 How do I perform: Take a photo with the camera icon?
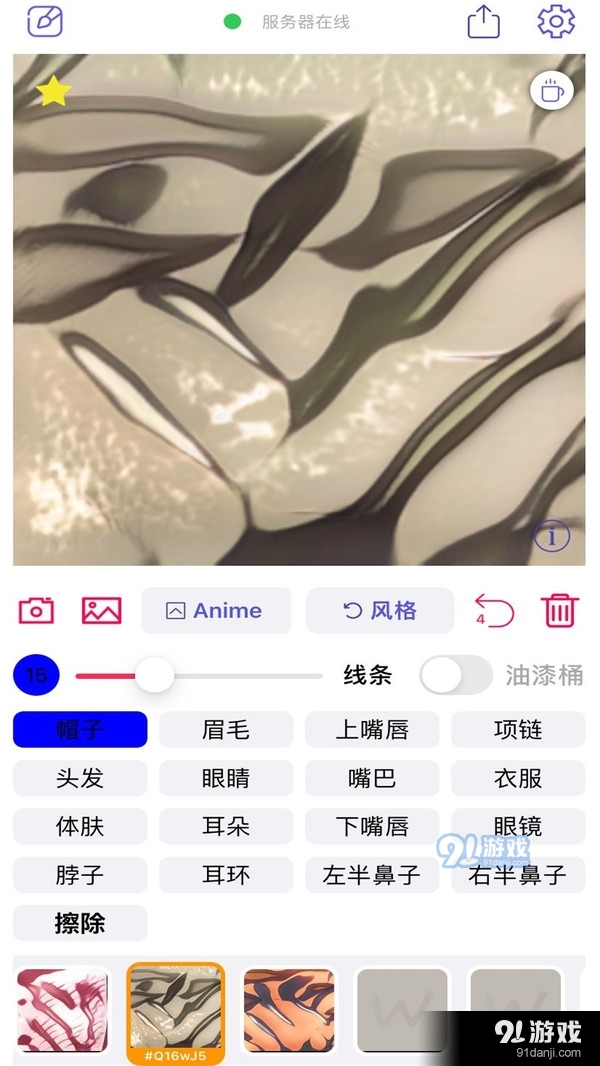click(x=37, y=610)
